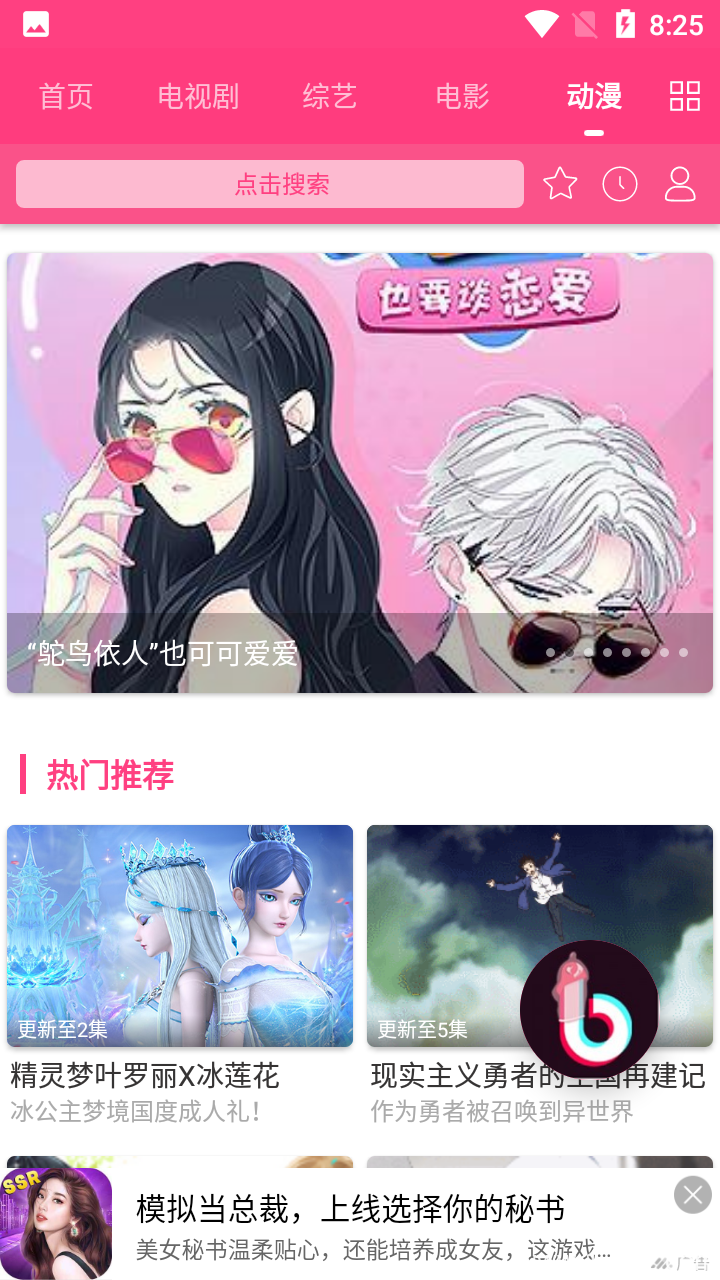Open the 综艺 tab

330,97
